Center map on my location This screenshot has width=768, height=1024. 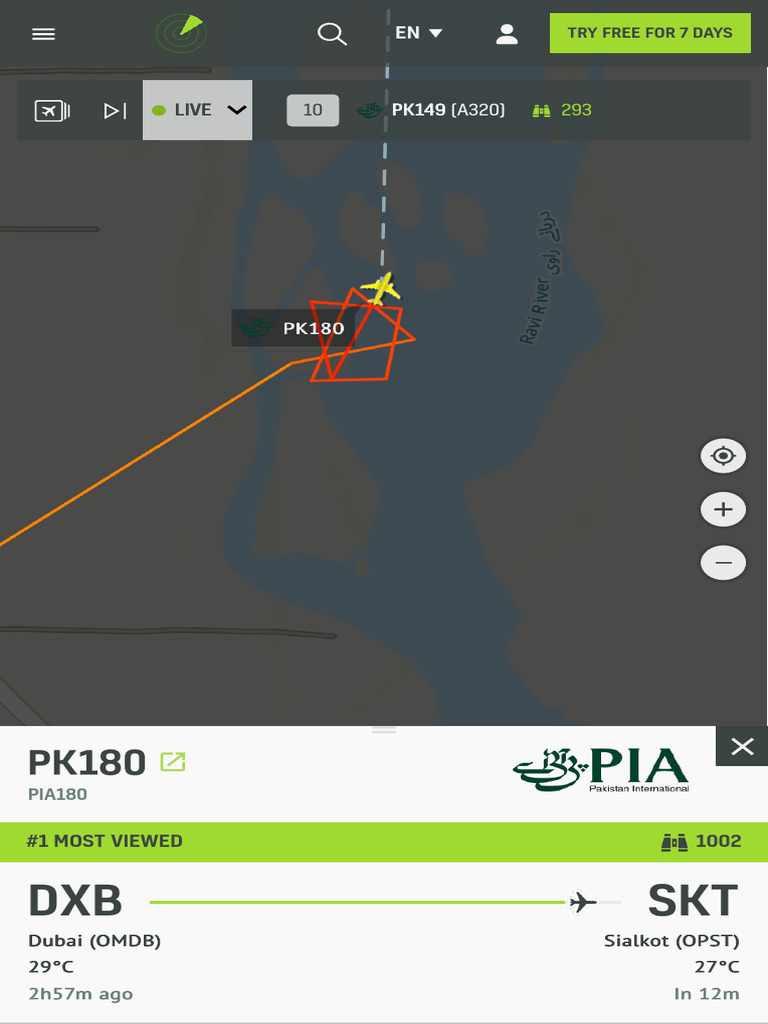723,457
